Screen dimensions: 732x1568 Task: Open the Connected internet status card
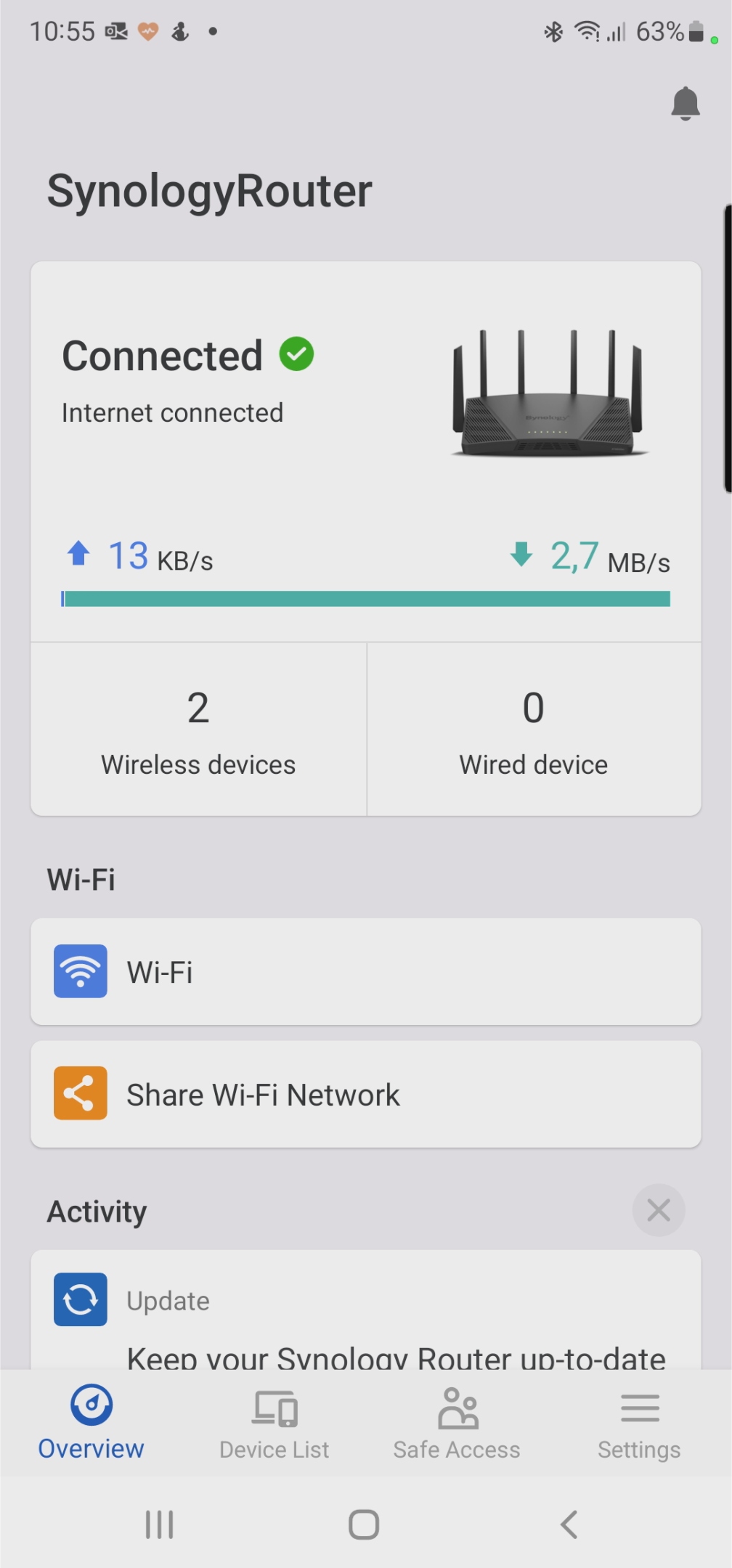(365, 407)
